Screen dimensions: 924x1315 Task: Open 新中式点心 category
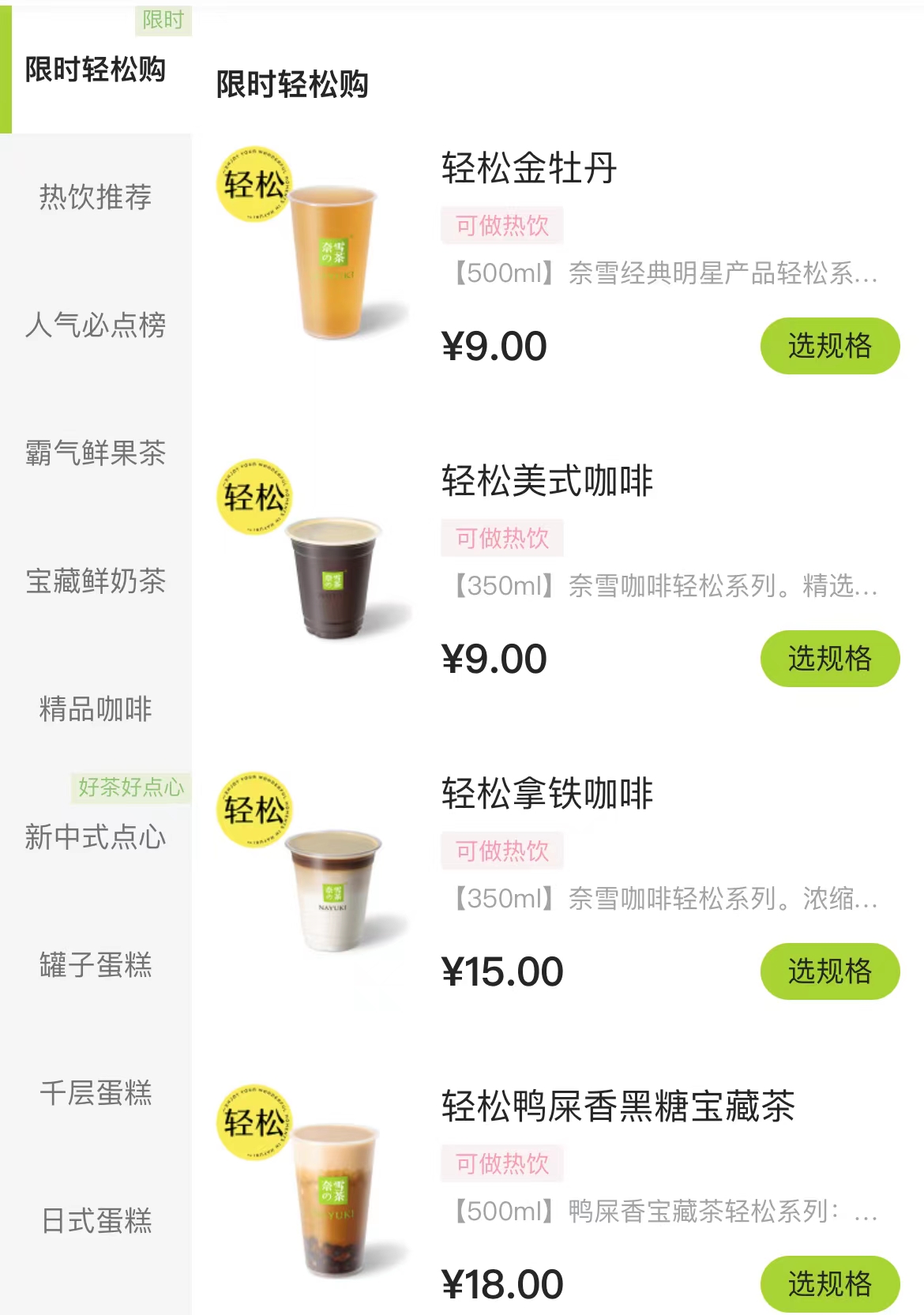[96, 836]
